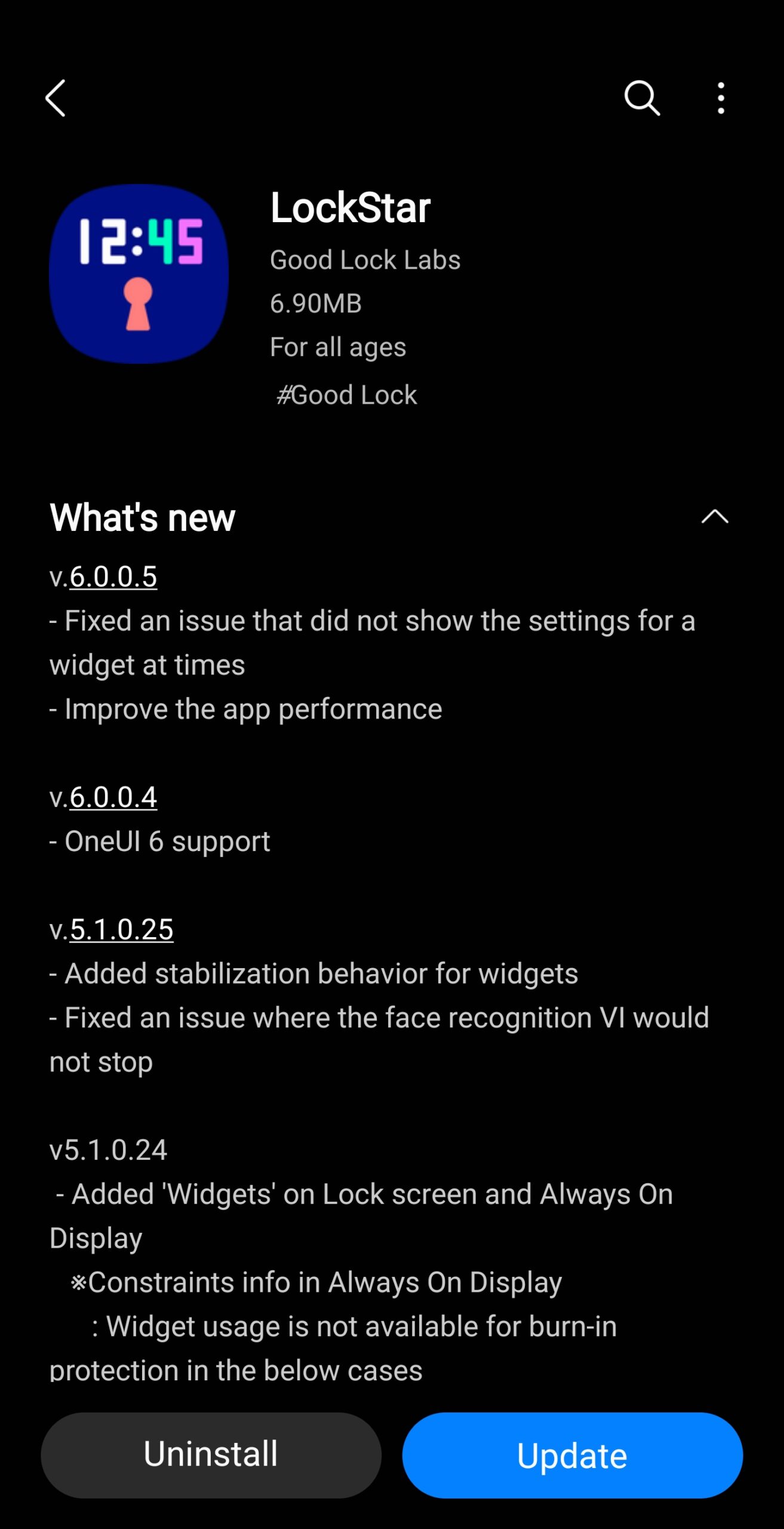Tap the underlined 5.1.0.25 version link
The image size is (784, 1529).
tap(122, 929)
